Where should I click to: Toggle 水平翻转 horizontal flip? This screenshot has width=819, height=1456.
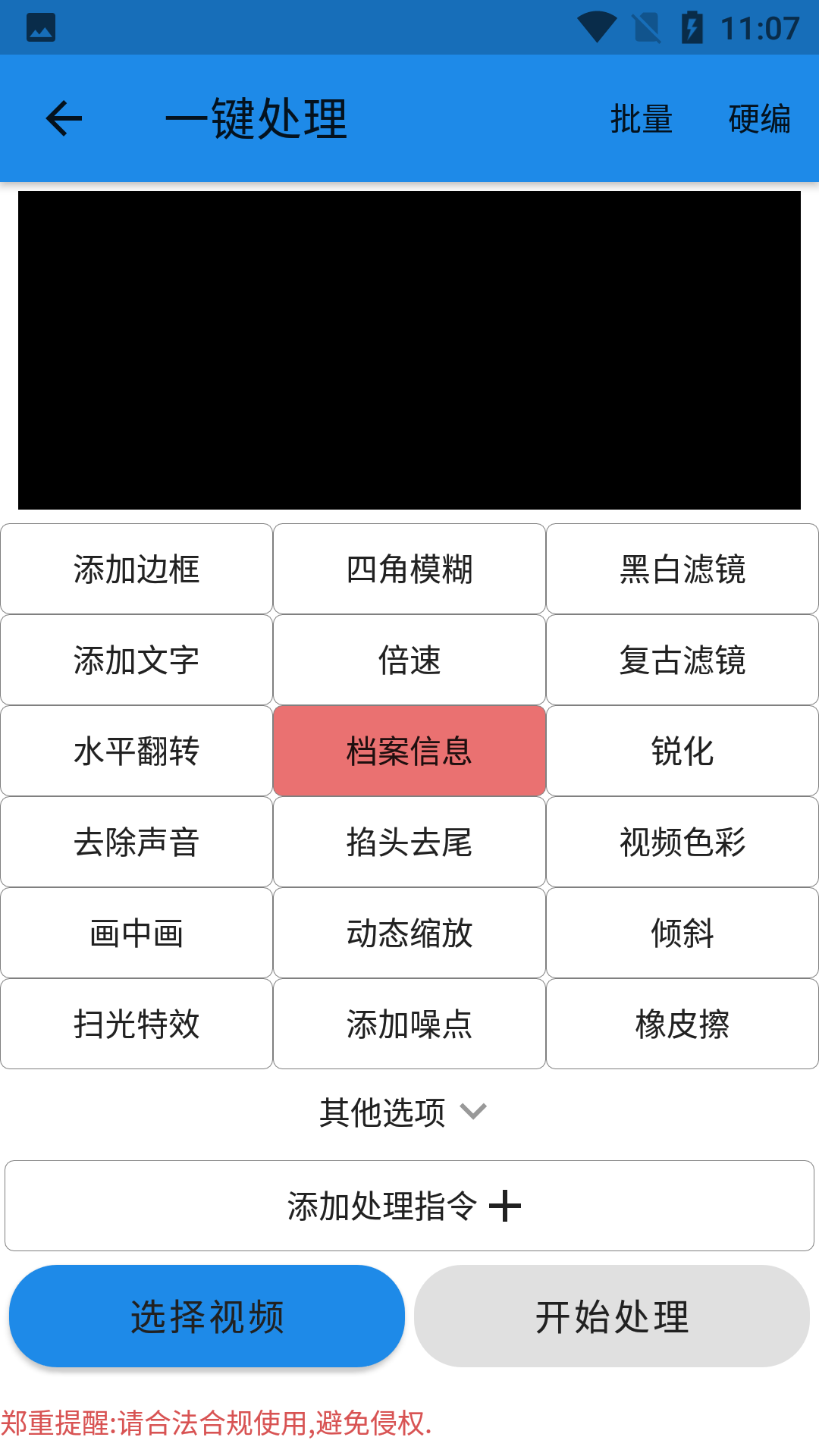click(x=136, y=750)
